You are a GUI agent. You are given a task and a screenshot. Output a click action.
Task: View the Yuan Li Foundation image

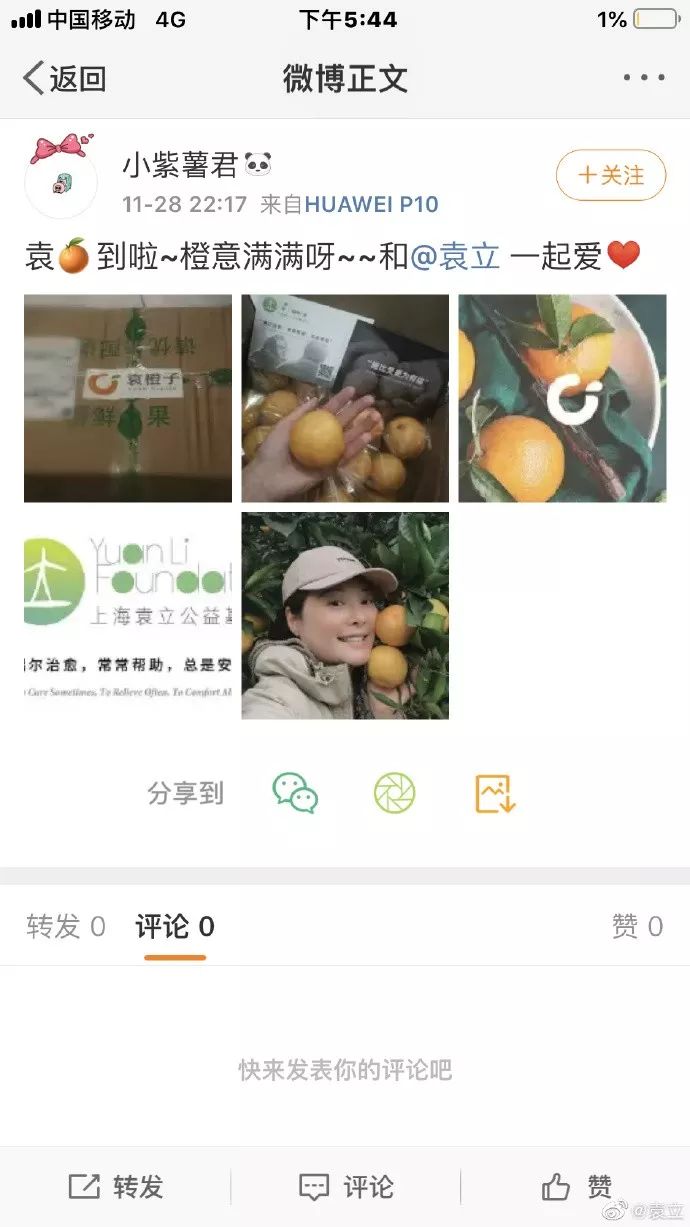[x=128, y=615]
